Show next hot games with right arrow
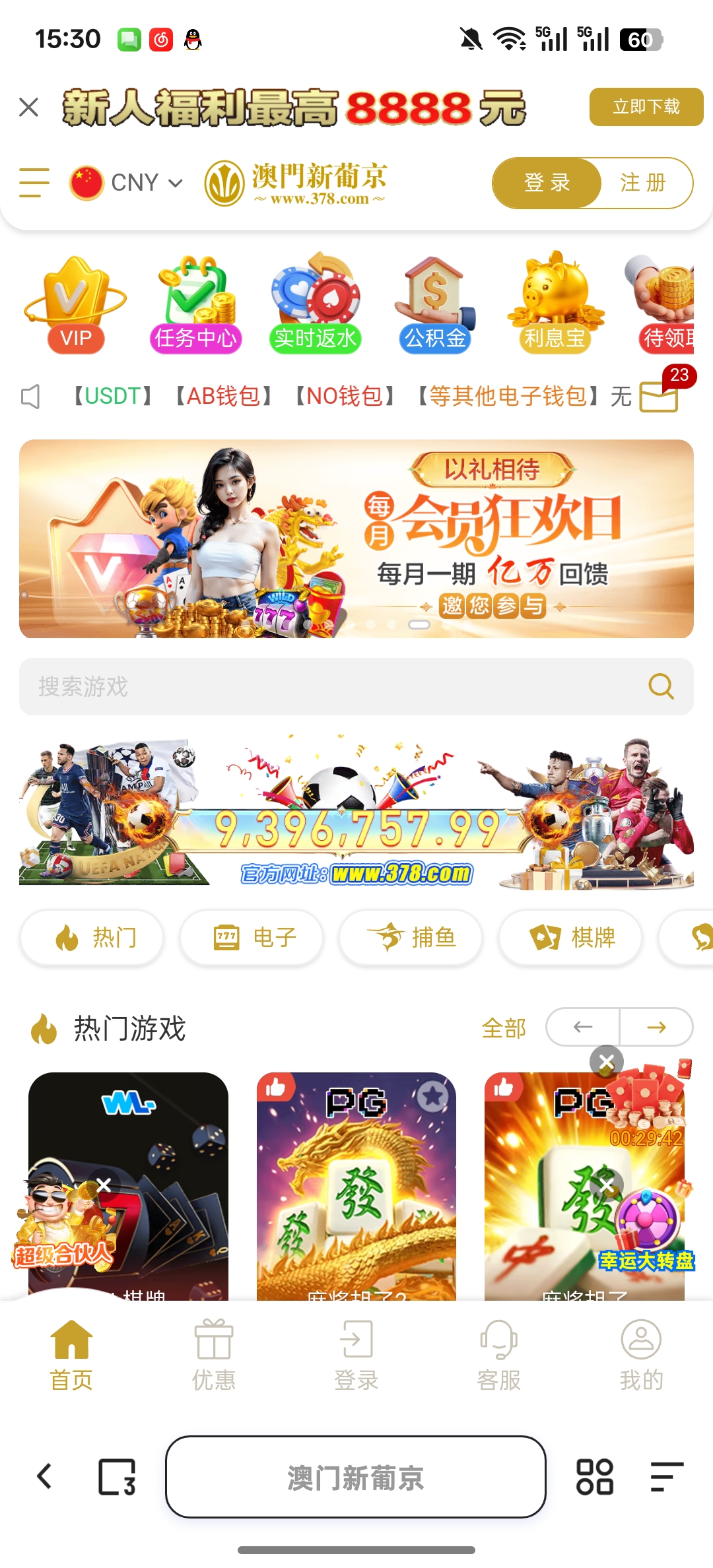The width and height of the screenshot is (713, 1568). click(x=656, y=1027)
